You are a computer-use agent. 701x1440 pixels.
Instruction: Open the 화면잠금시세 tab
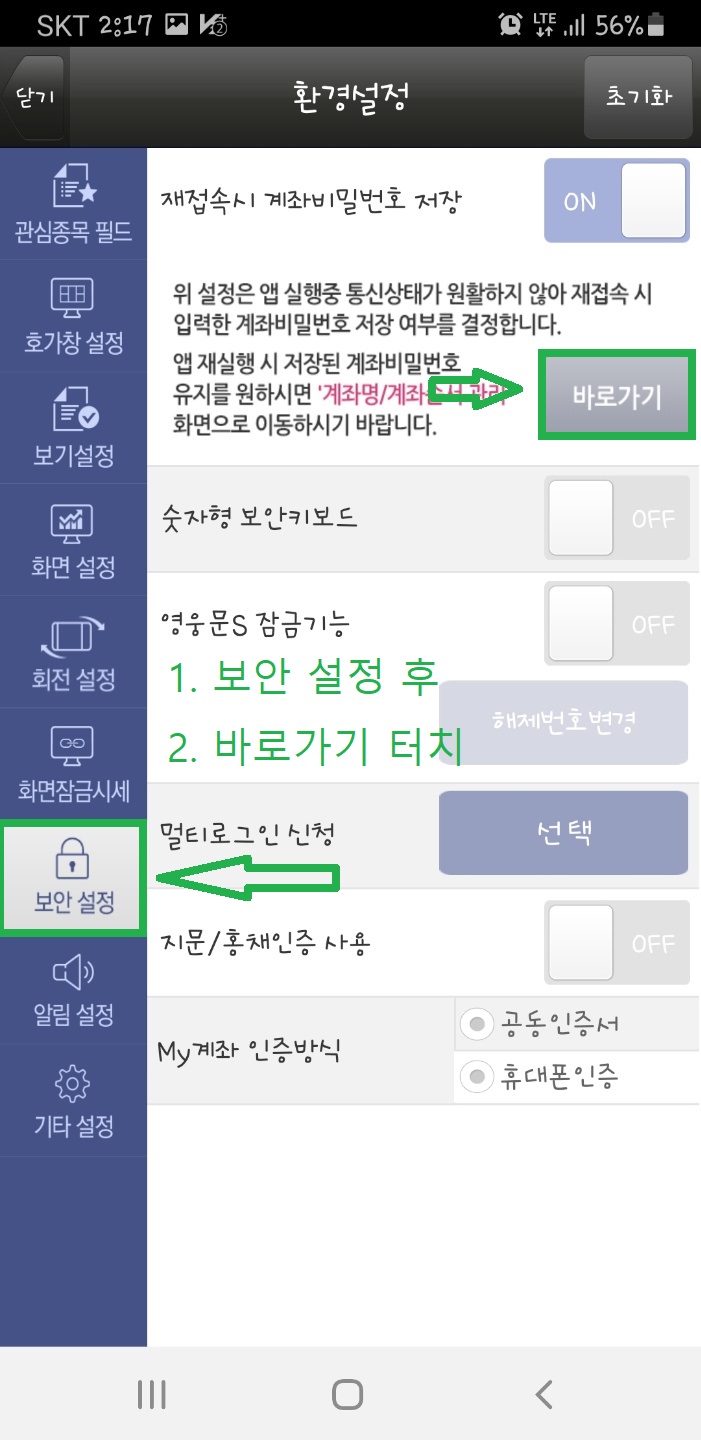(x=74, y=765)
